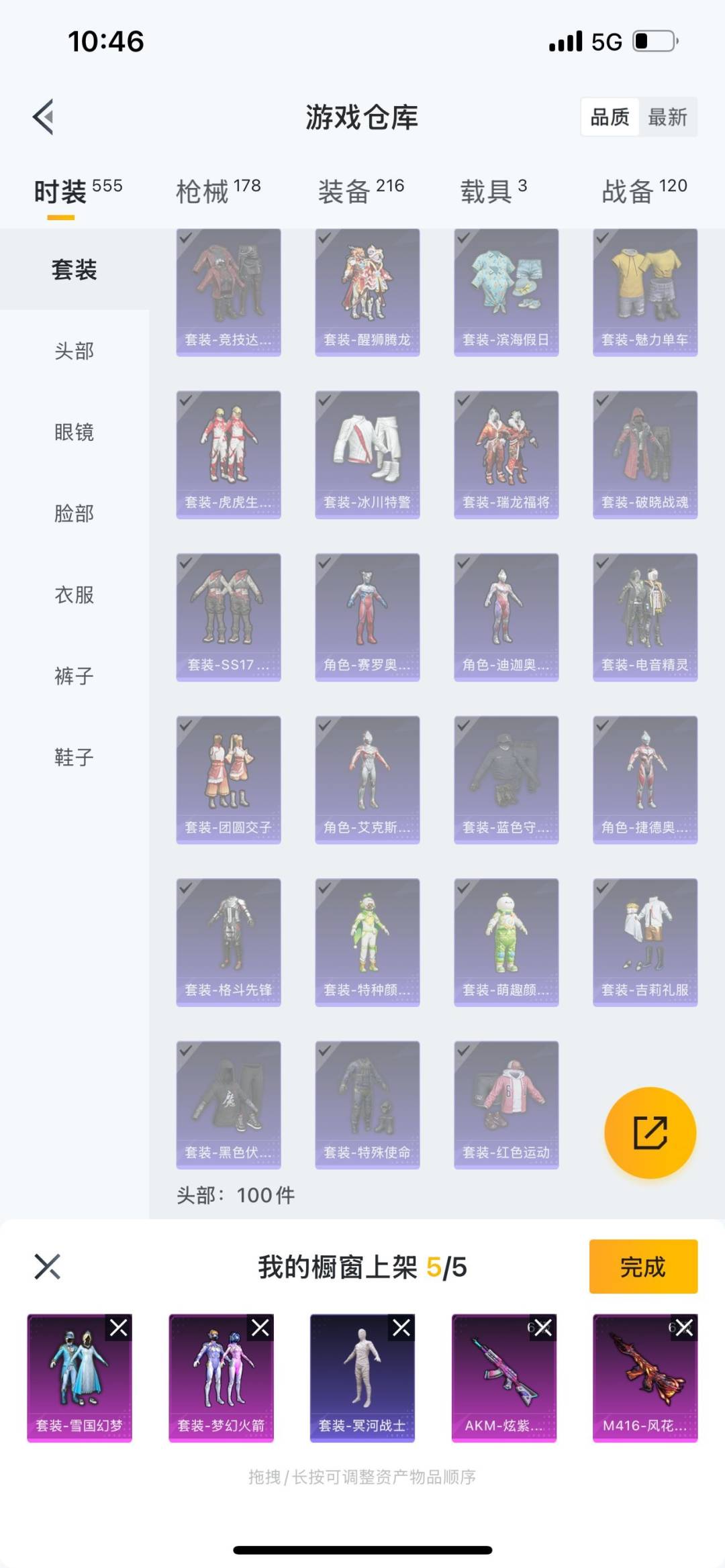Viewport: 725px width, 1568px height.
Task: Switch to the 枪械 tab
Action: coord(218,191)
